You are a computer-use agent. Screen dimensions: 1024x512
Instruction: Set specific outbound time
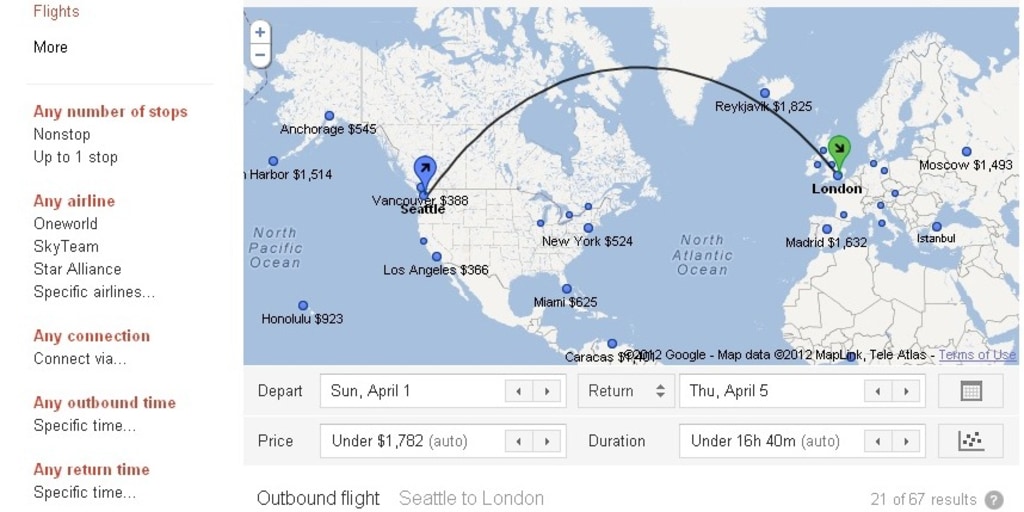point(85,425)
